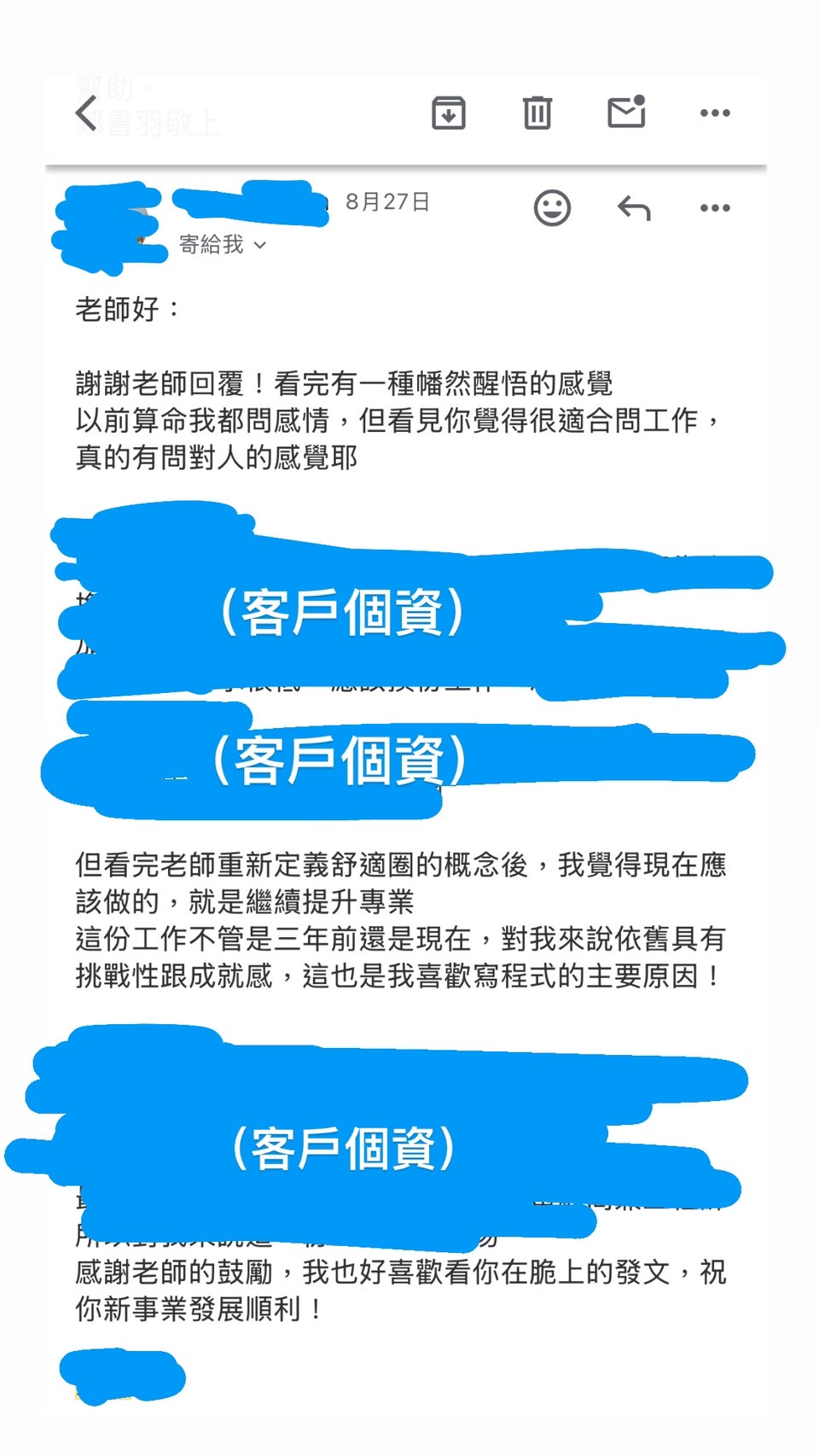The width and height of the screenshot is (819, 1456).
Task: Expand the 寄給我 recipient details
Action: click(x=223, y=245)
